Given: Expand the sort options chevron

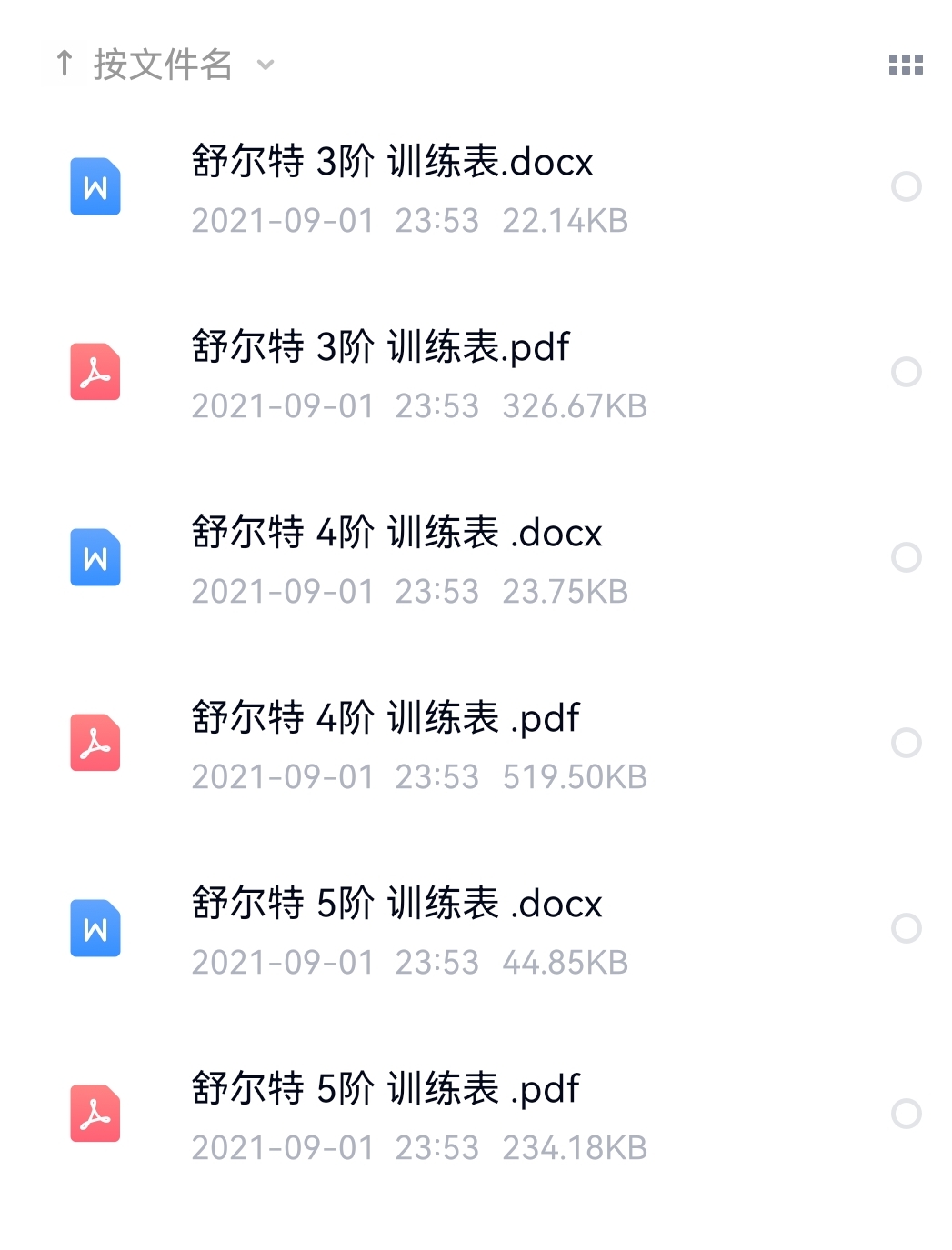Looking at the screenshot, I should (265, 67).
